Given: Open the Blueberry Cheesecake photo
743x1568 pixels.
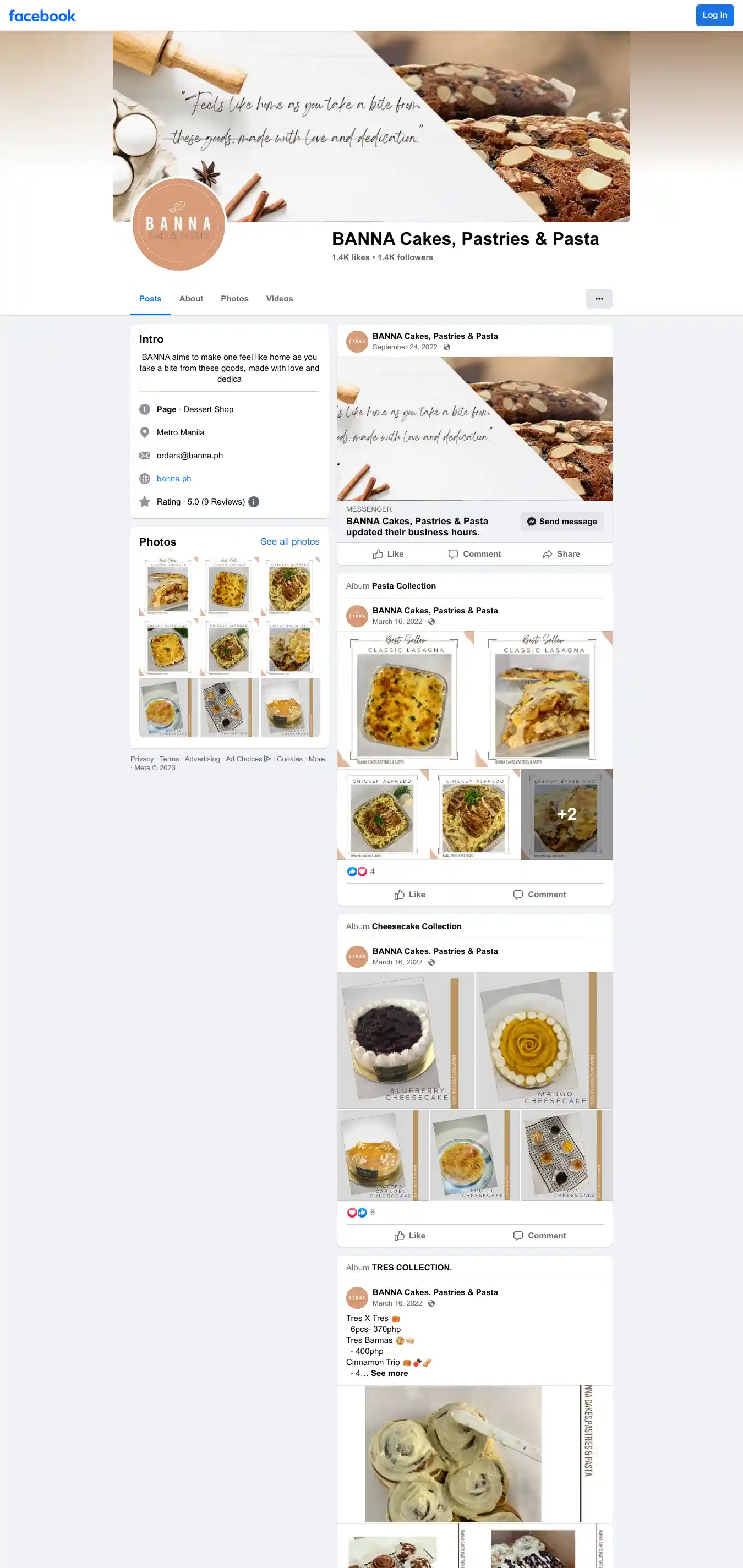Looking at the screenshot, I should [406, 1039].
